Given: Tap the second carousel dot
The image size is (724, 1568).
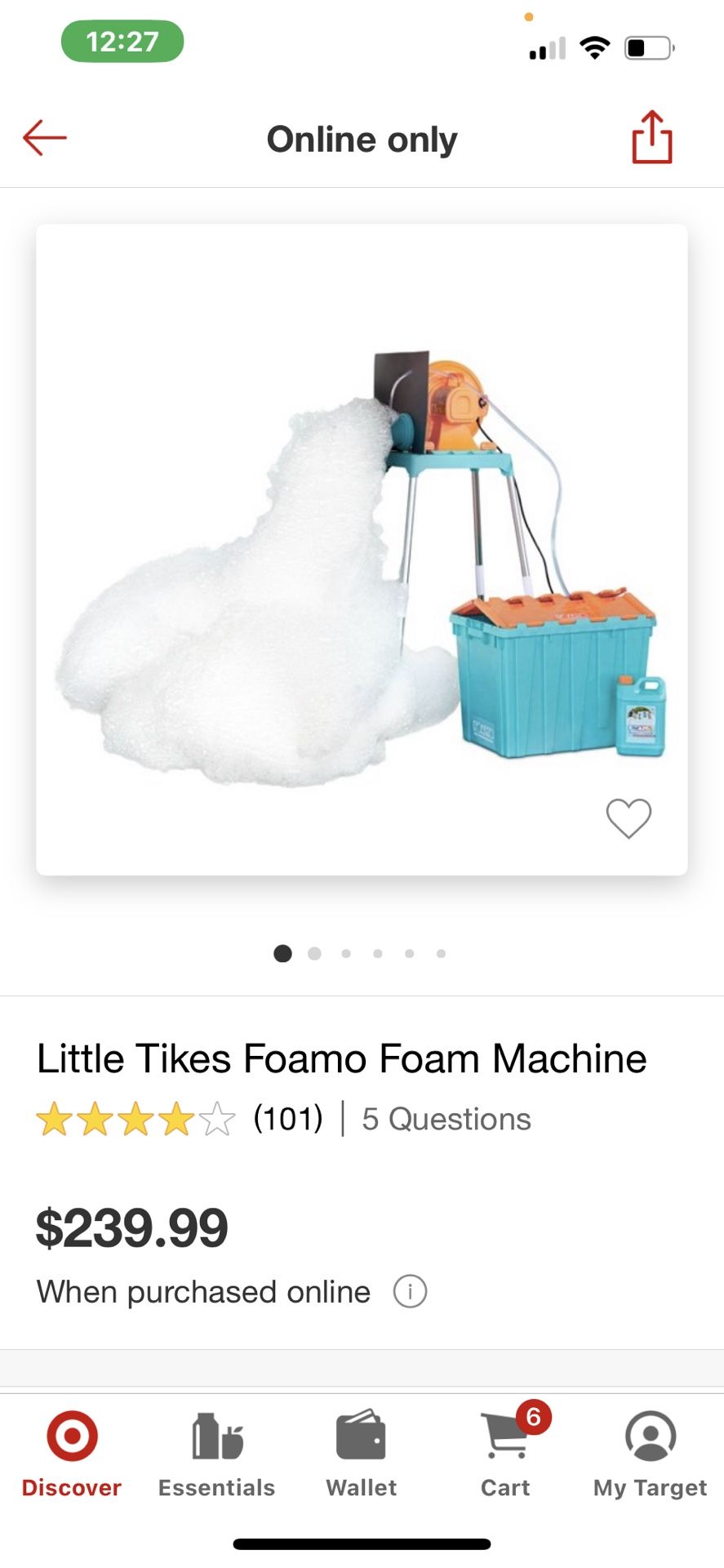Looking at the screenshot, I should [x=314, y=953].
